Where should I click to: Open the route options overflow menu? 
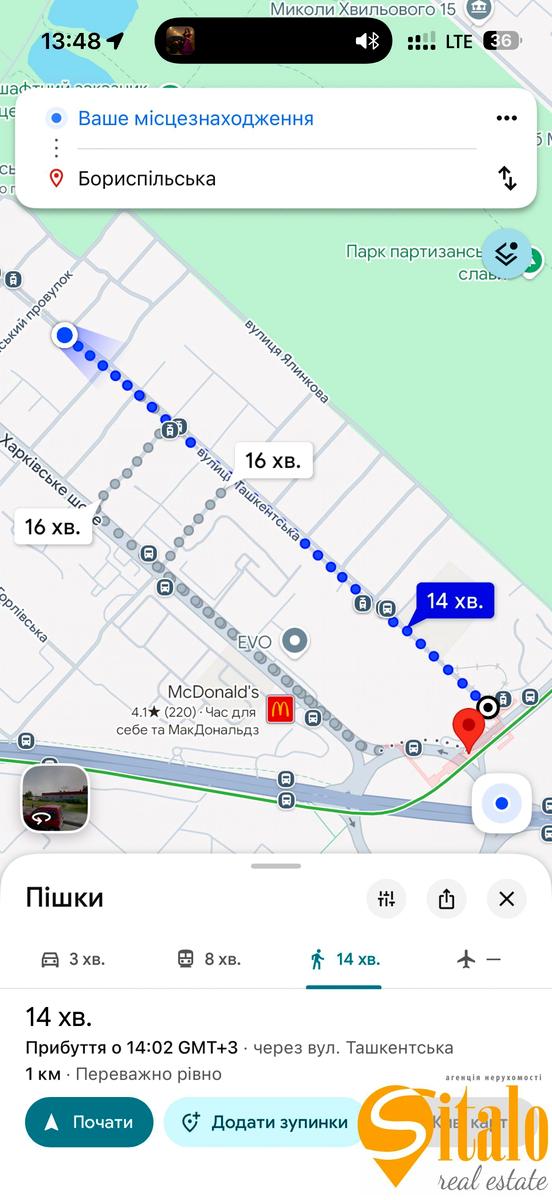[x=506, y=118]
